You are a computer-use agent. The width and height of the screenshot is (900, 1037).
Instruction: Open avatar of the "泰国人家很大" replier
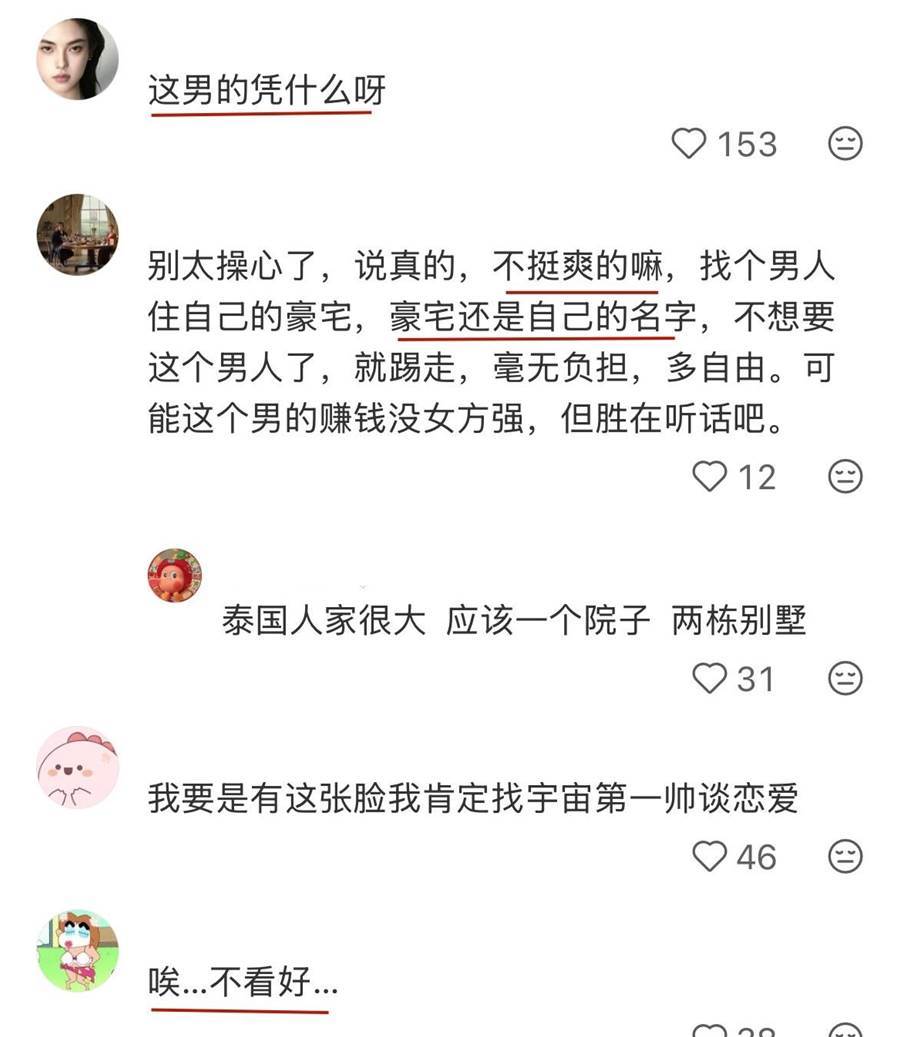coord(175,576)
